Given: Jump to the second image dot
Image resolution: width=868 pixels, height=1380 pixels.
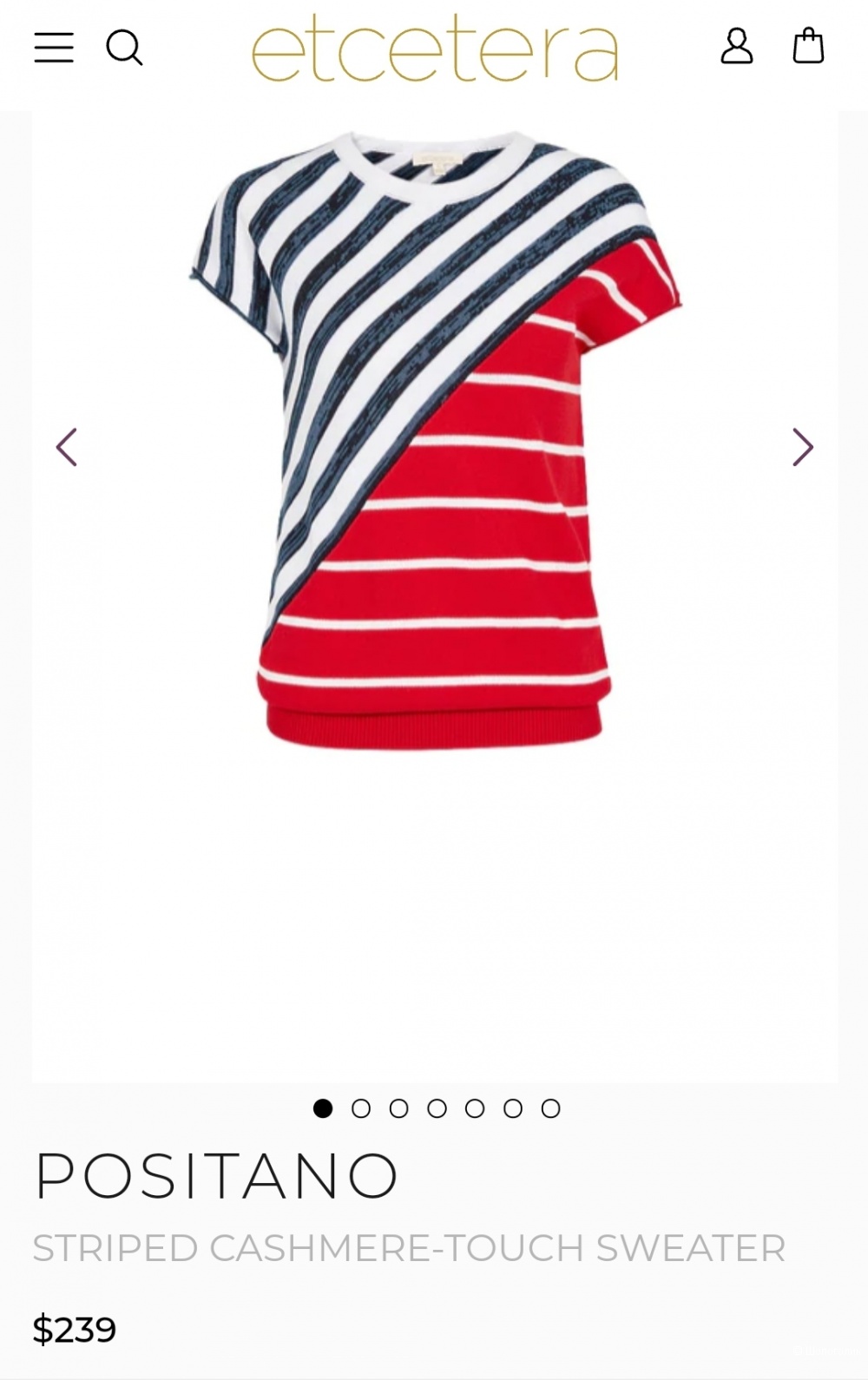Looking at the screenshot, I should point(361,1108).
